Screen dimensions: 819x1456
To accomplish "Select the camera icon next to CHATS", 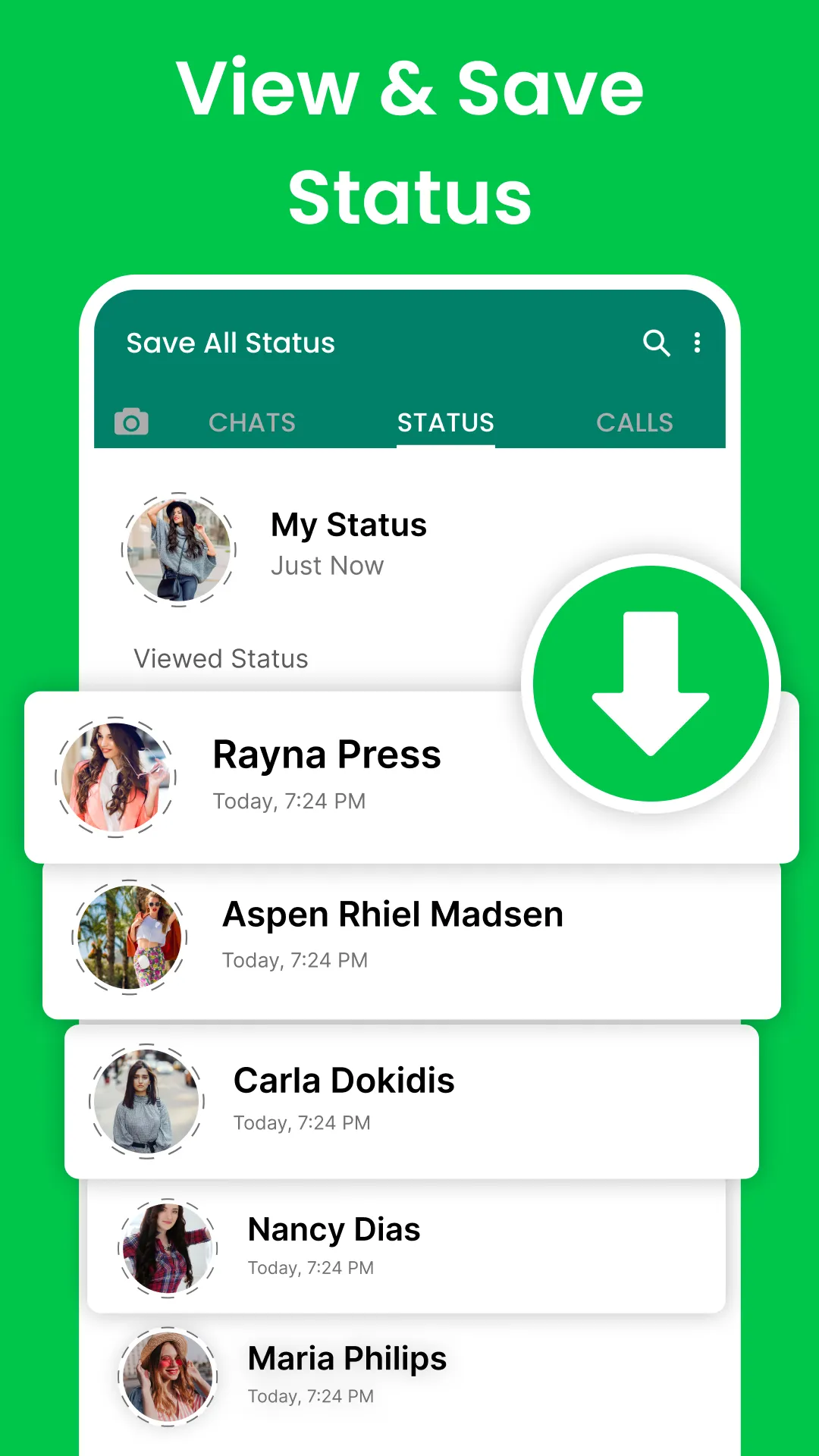I will [132, 422].
